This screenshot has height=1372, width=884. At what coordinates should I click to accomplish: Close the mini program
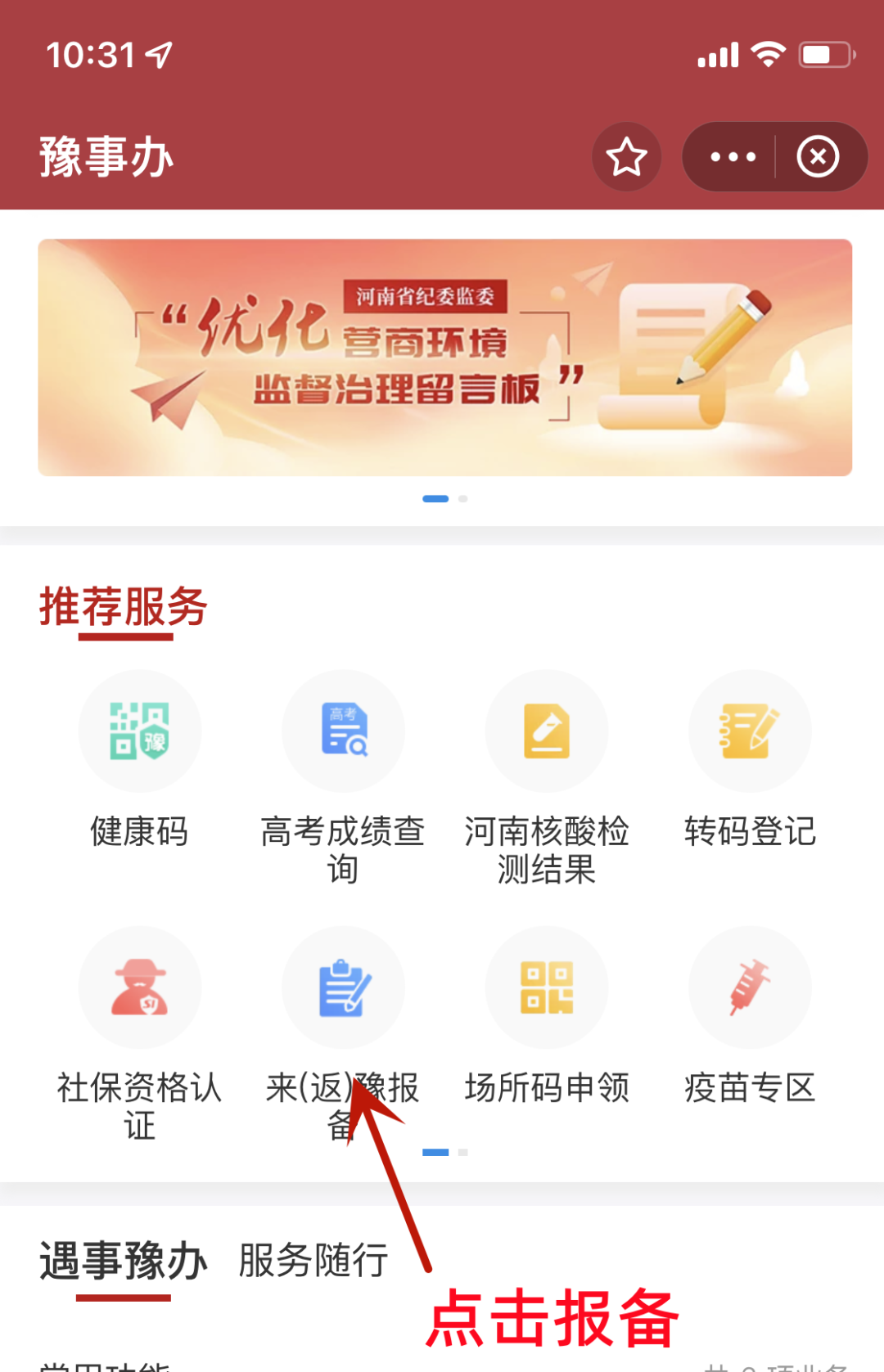click(x=818, y=157)
